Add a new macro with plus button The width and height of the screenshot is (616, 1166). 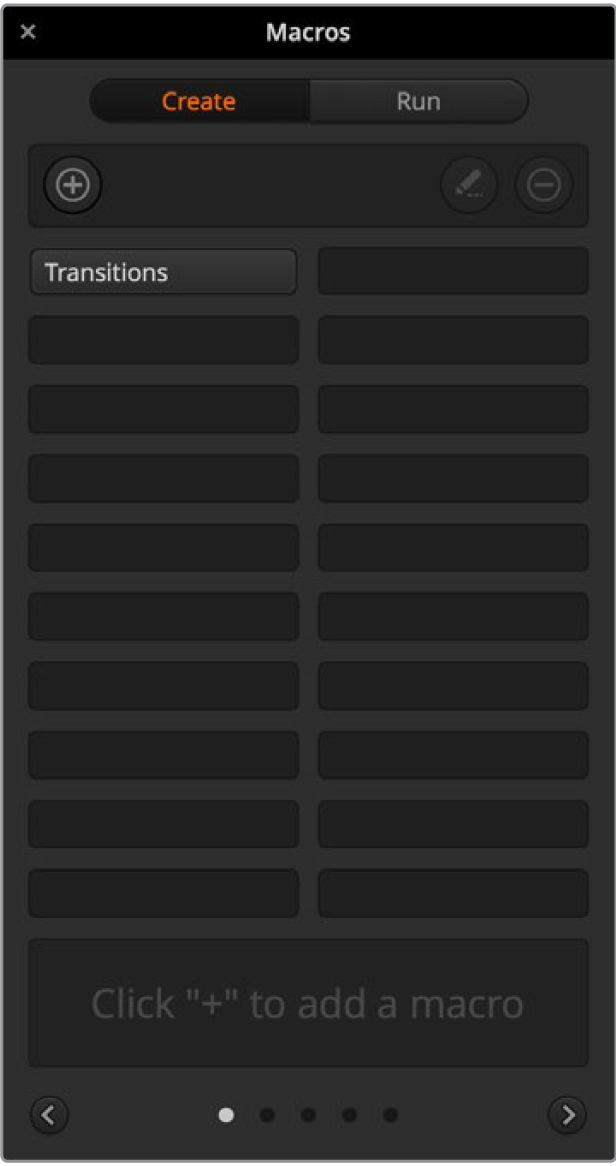[x=73, y=185]
